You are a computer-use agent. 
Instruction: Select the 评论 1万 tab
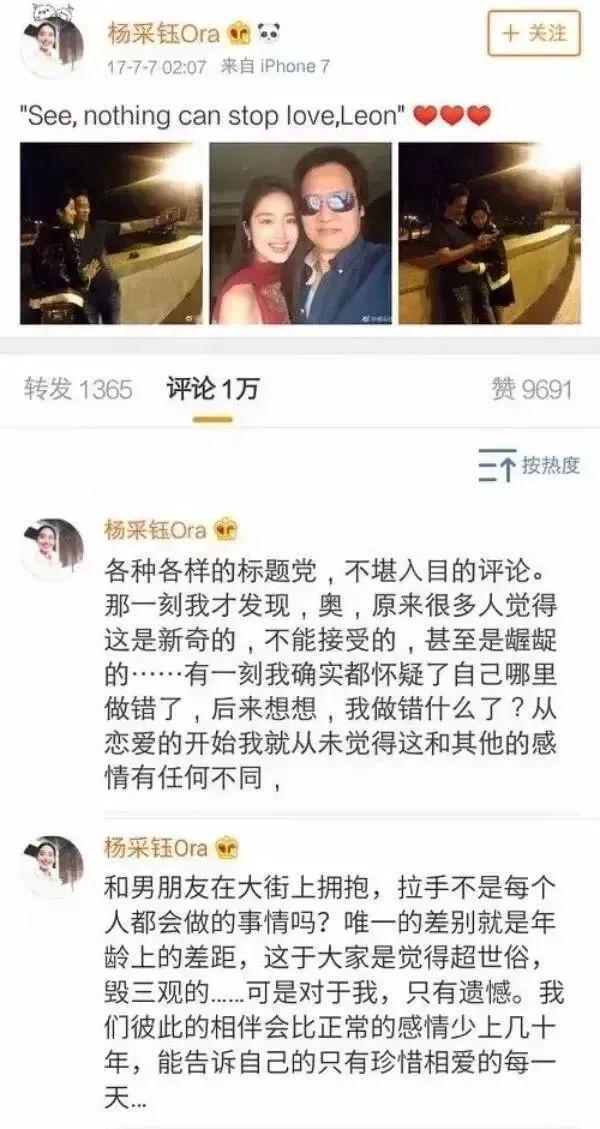[212, 389]
